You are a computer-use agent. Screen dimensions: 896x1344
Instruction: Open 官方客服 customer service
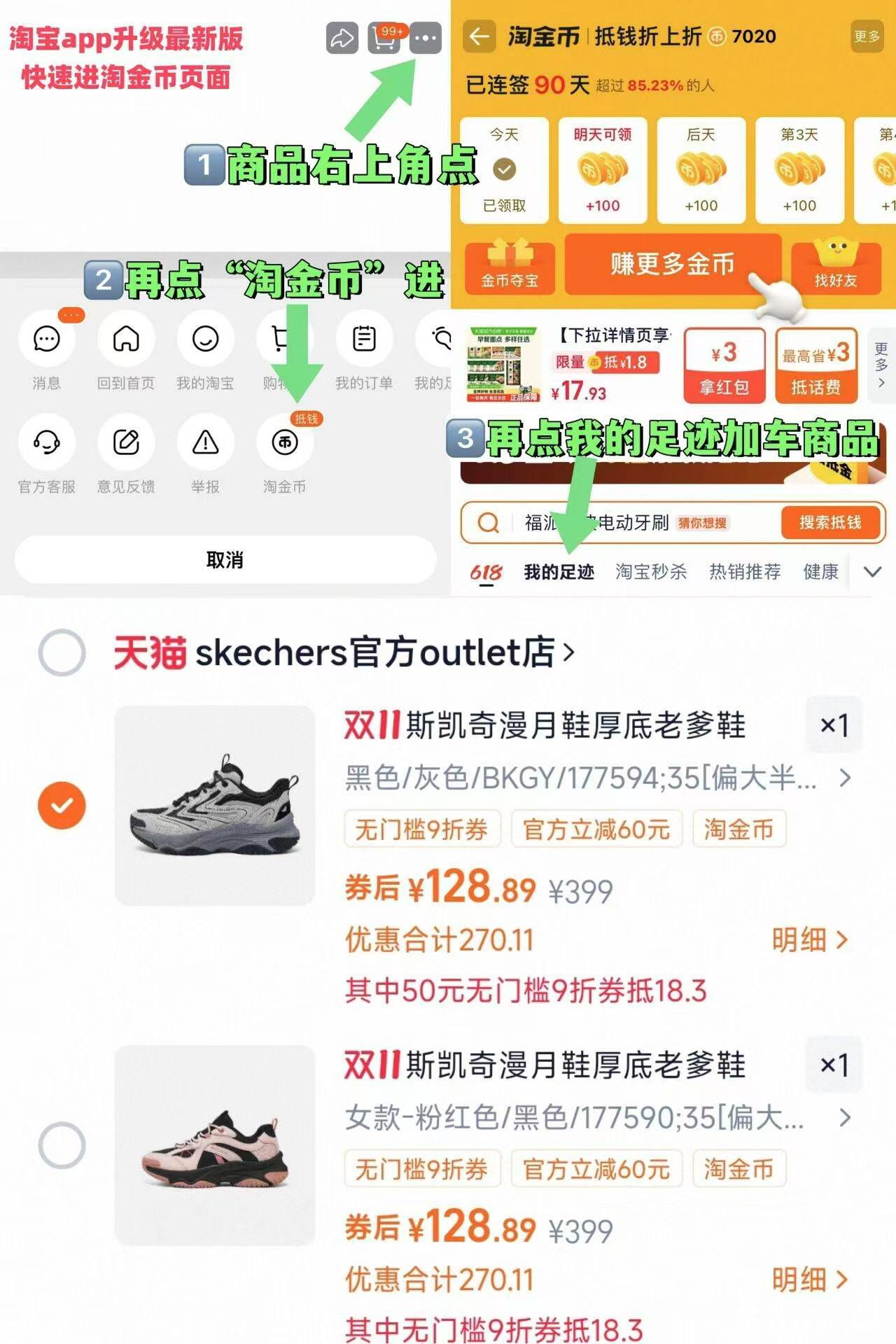(46, 443)
